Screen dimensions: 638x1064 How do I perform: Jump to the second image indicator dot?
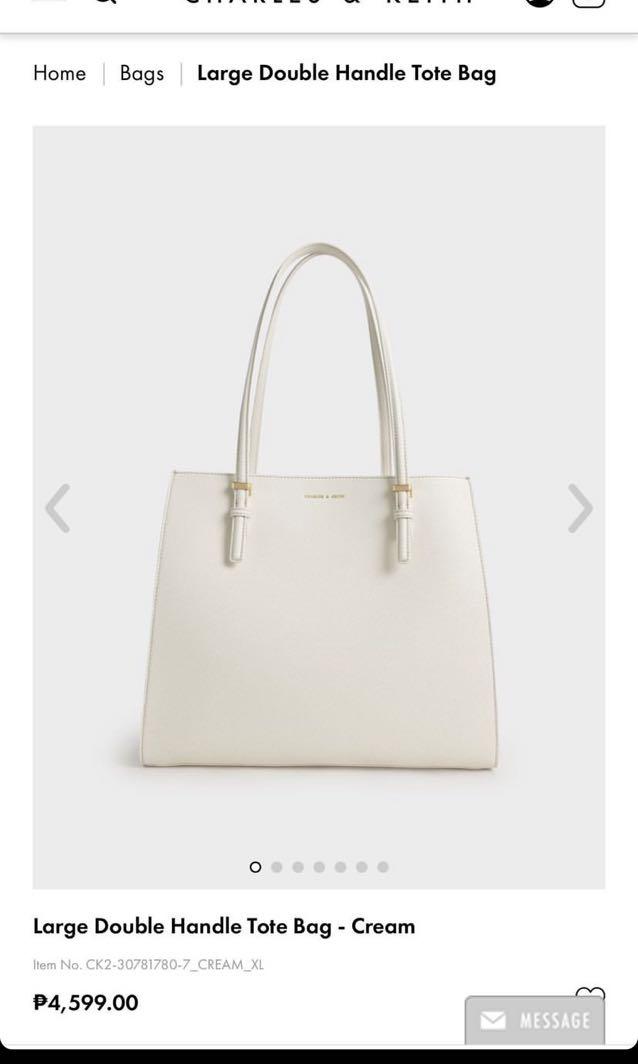[277, 867]
